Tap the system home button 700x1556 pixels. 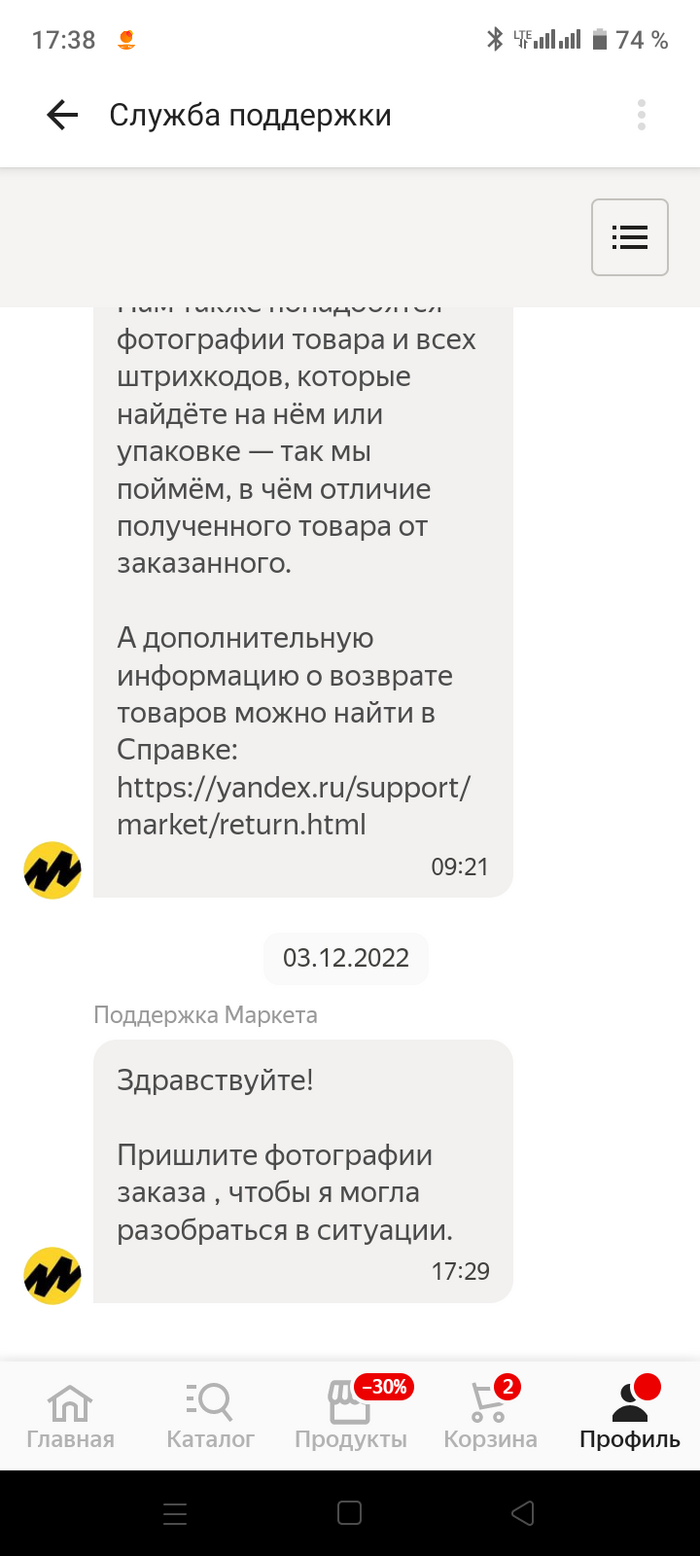349,1513
